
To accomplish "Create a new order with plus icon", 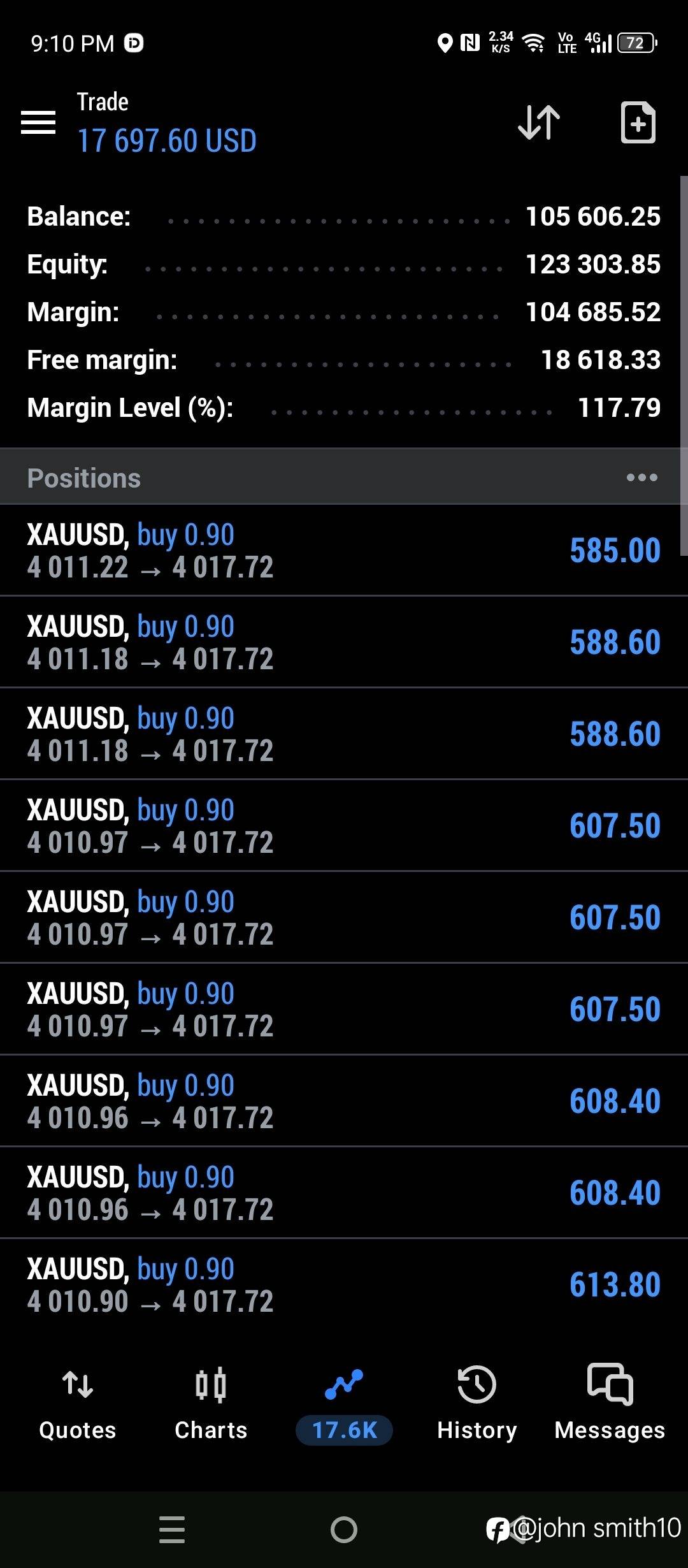I will click(x=638, y=122).
